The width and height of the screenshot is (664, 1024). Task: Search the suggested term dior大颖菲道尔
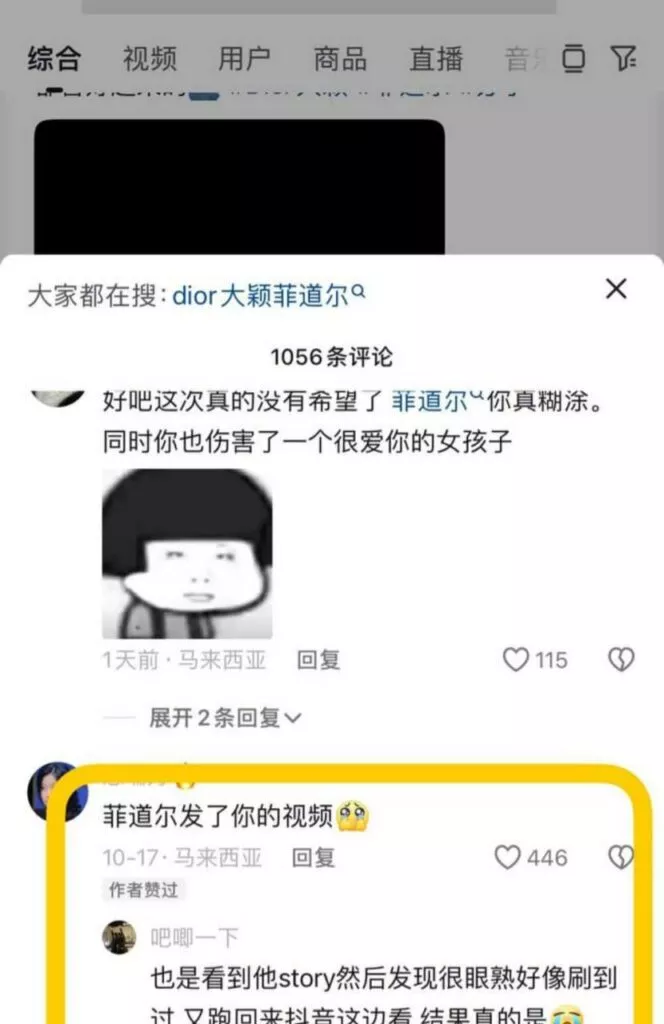(265, 297)
